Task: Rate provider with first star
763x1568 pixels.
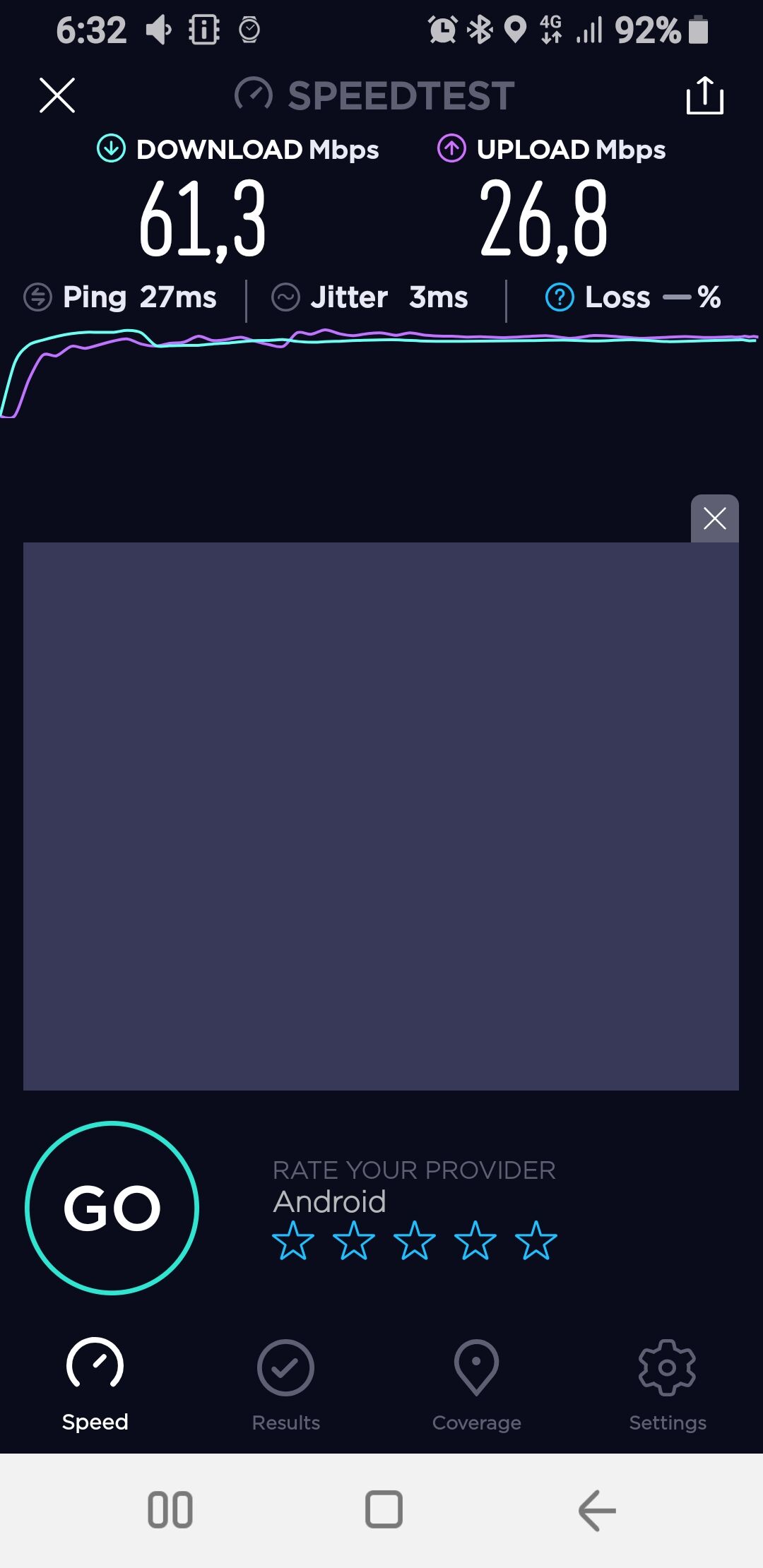Action: (293, 1240)
